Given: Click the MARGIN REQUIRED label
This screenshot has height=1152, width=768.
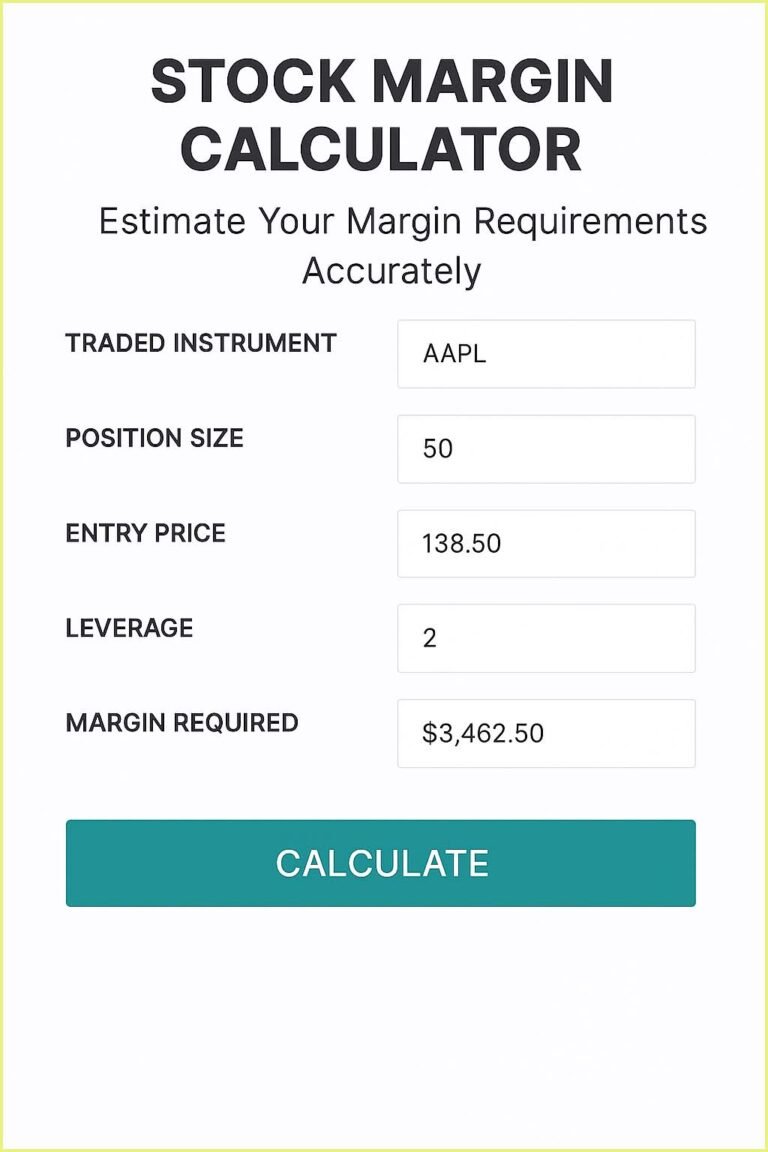Looking at the screenshot, I should click(x=180, y=723).
